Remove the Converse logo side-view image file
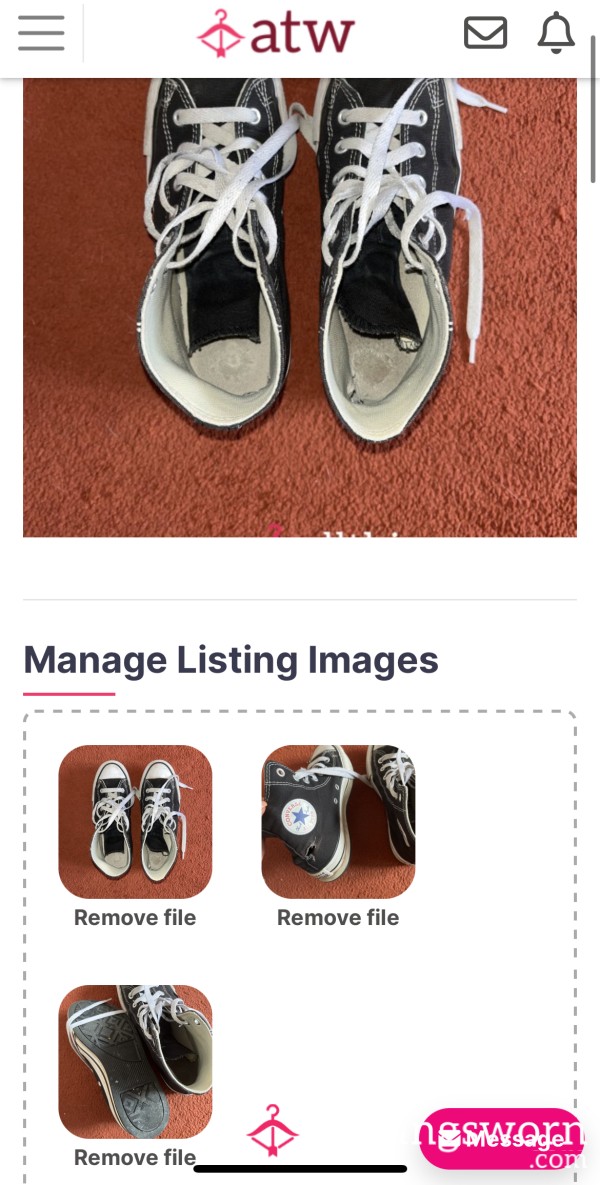Viewport: 600px width, 1185px height. (338, 917)
